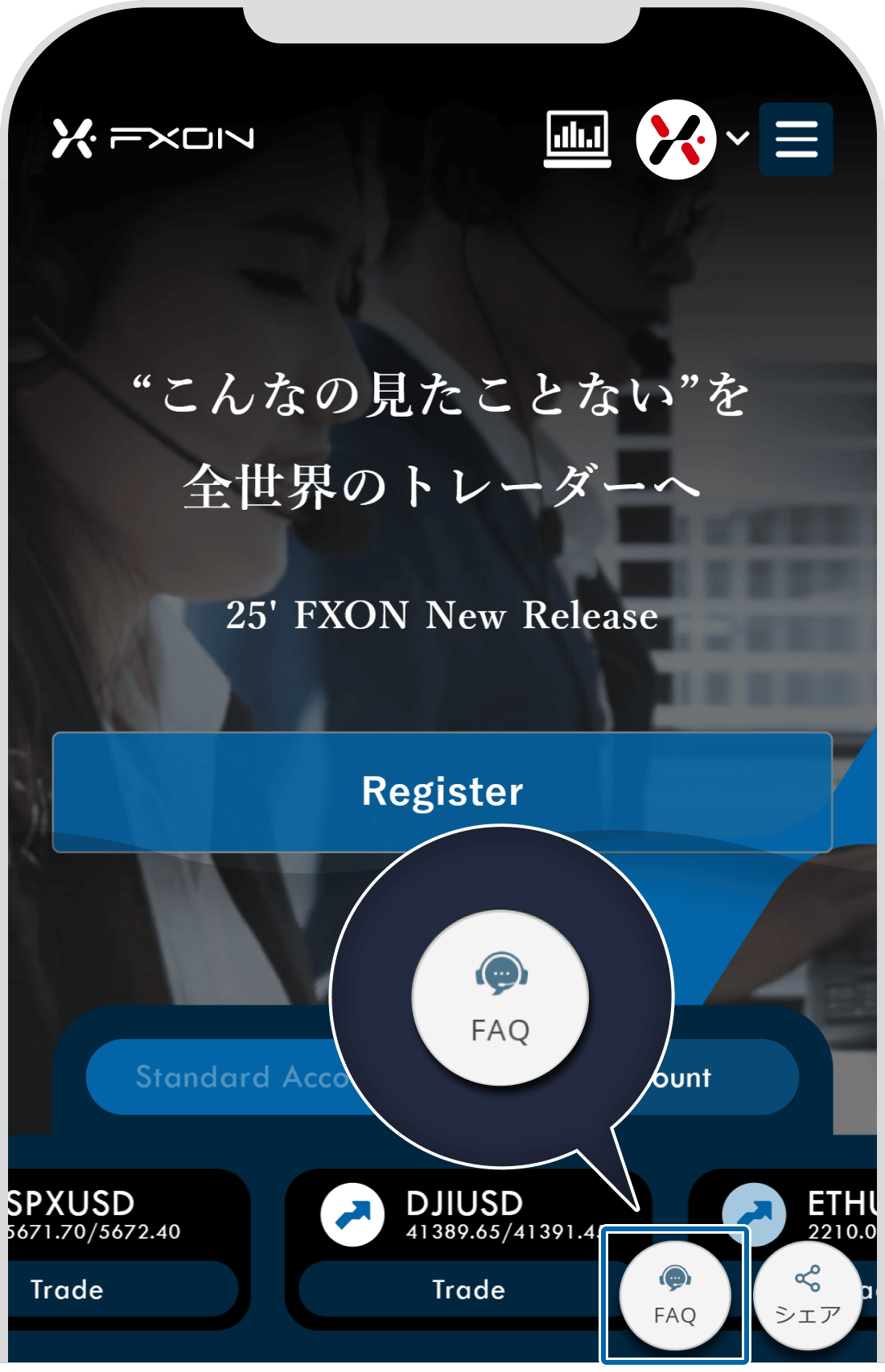The image size is (885, 1372).
Task: Open the hamburger menu
Action: (x=796, y=139)
